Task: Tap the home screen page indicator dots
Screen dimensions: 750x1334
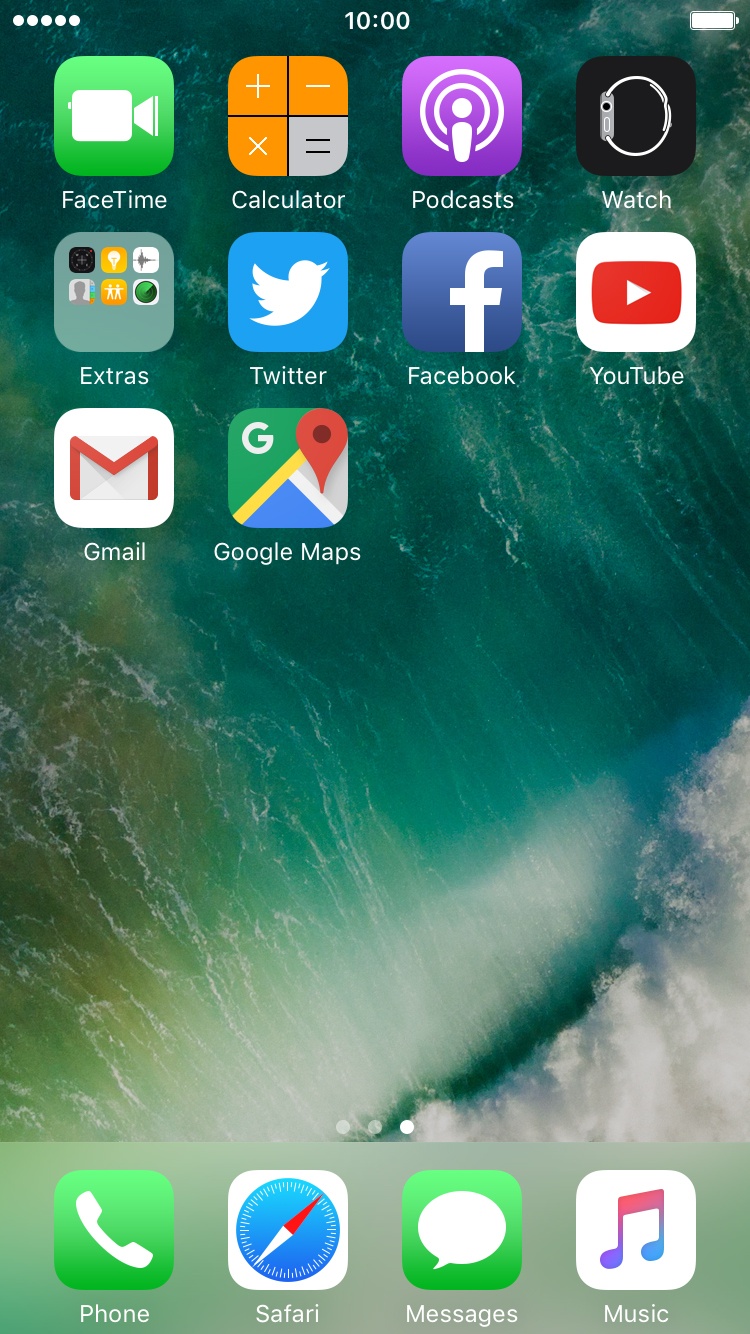Action: point(375,1127)
